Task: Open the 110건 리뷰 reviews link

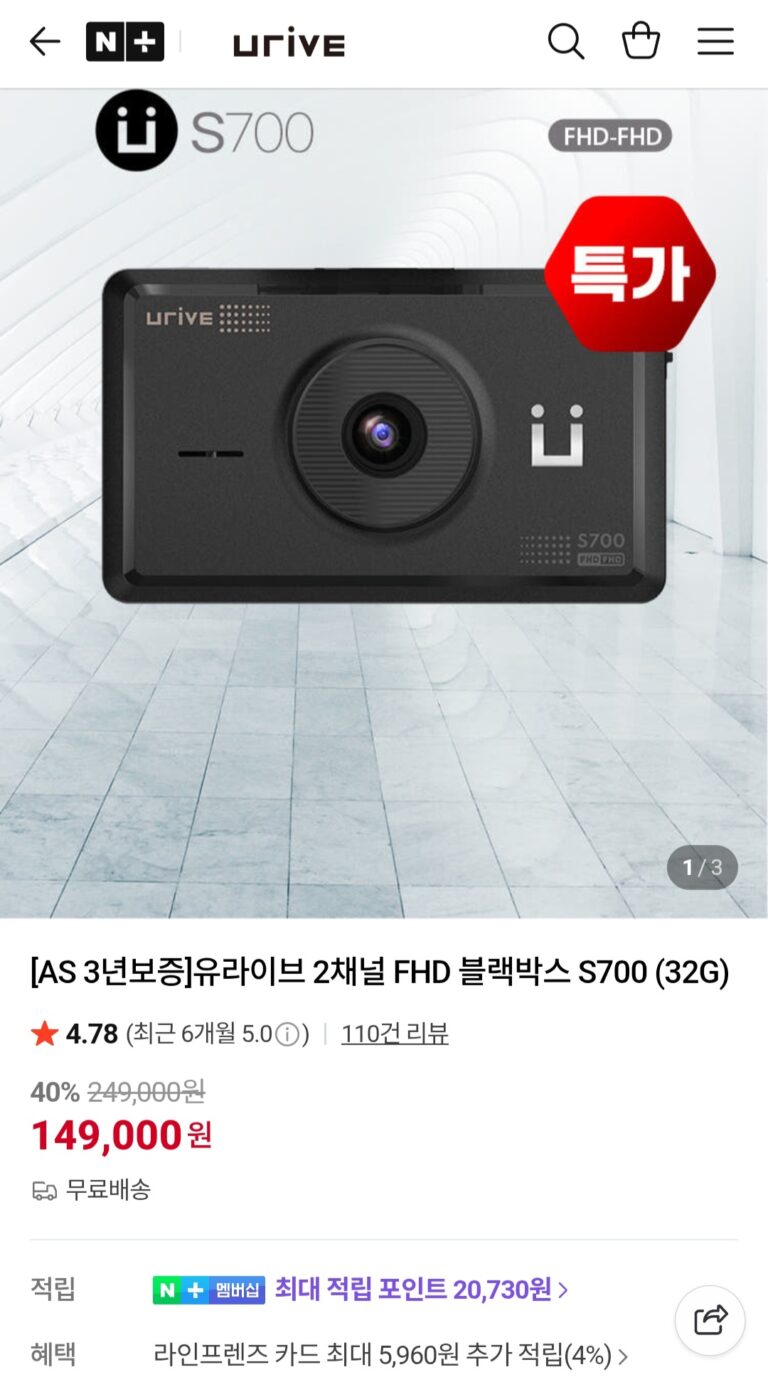Action: click(395, 1033)
